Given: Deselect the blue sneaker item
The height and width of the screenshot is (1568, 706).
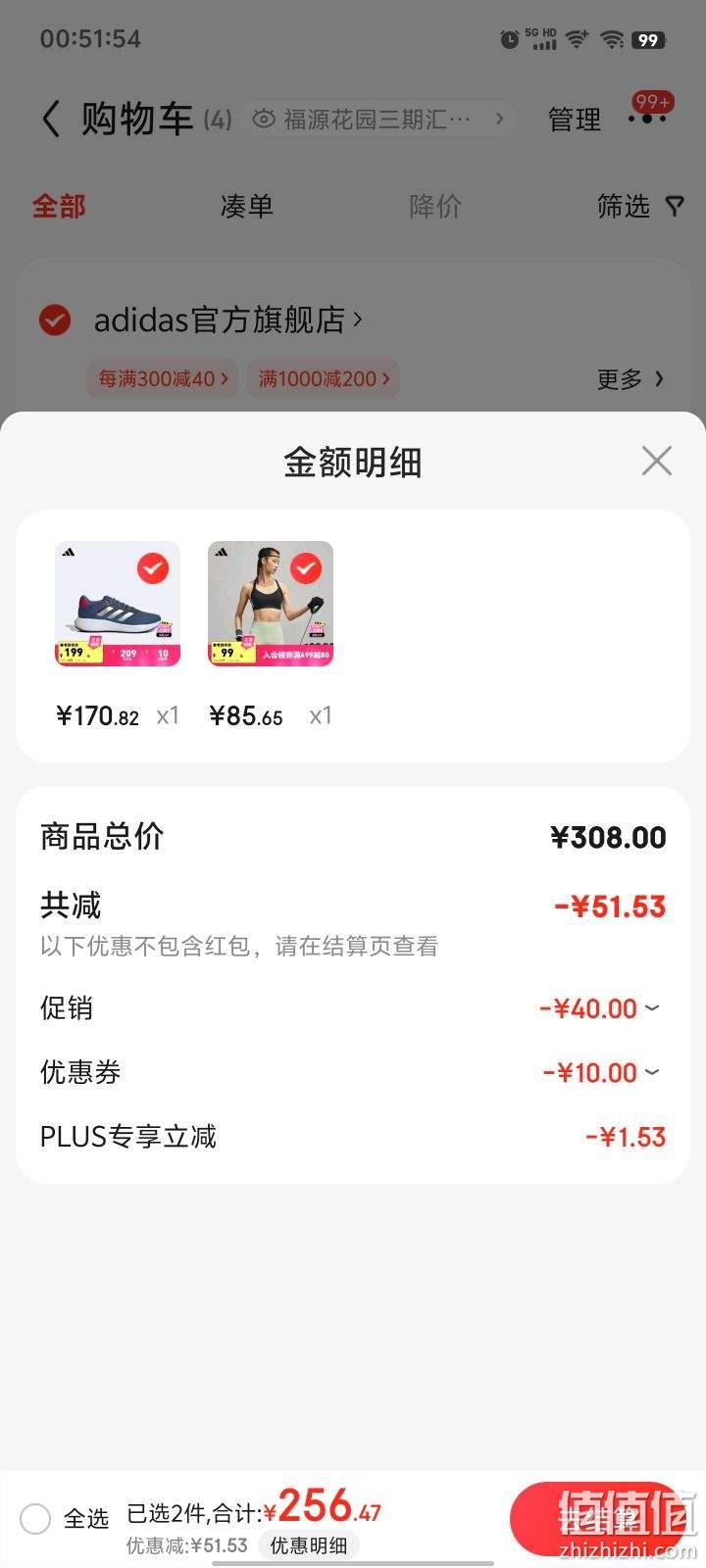Looking at the screenshot, I should (x=152, y=568).
